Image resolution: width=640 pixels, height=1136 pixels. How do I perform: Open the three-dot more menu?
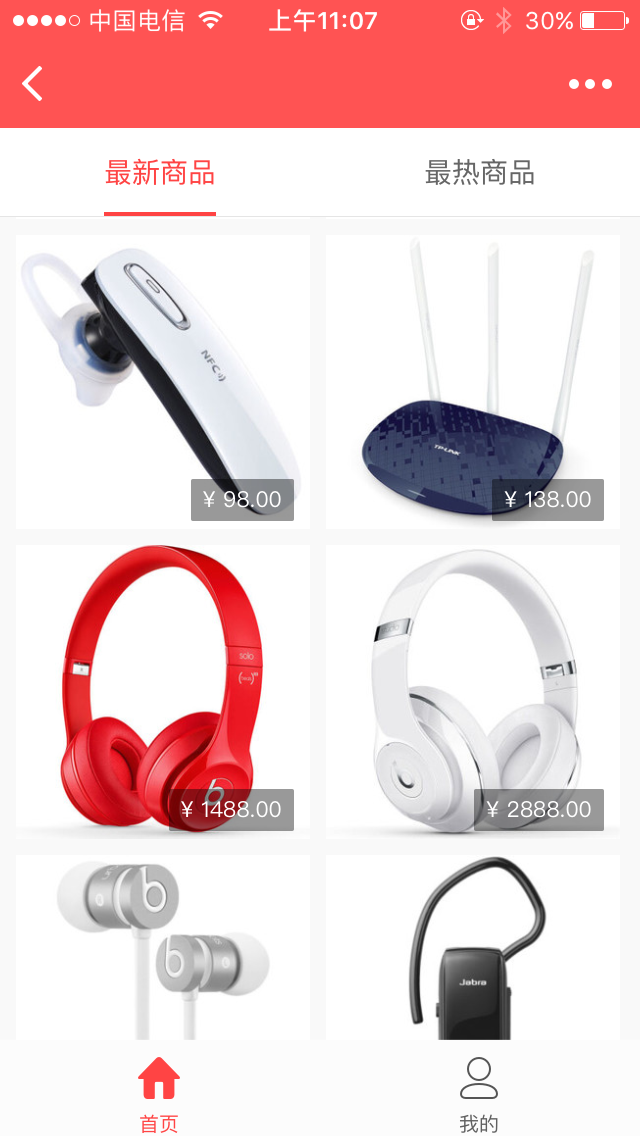590,84
